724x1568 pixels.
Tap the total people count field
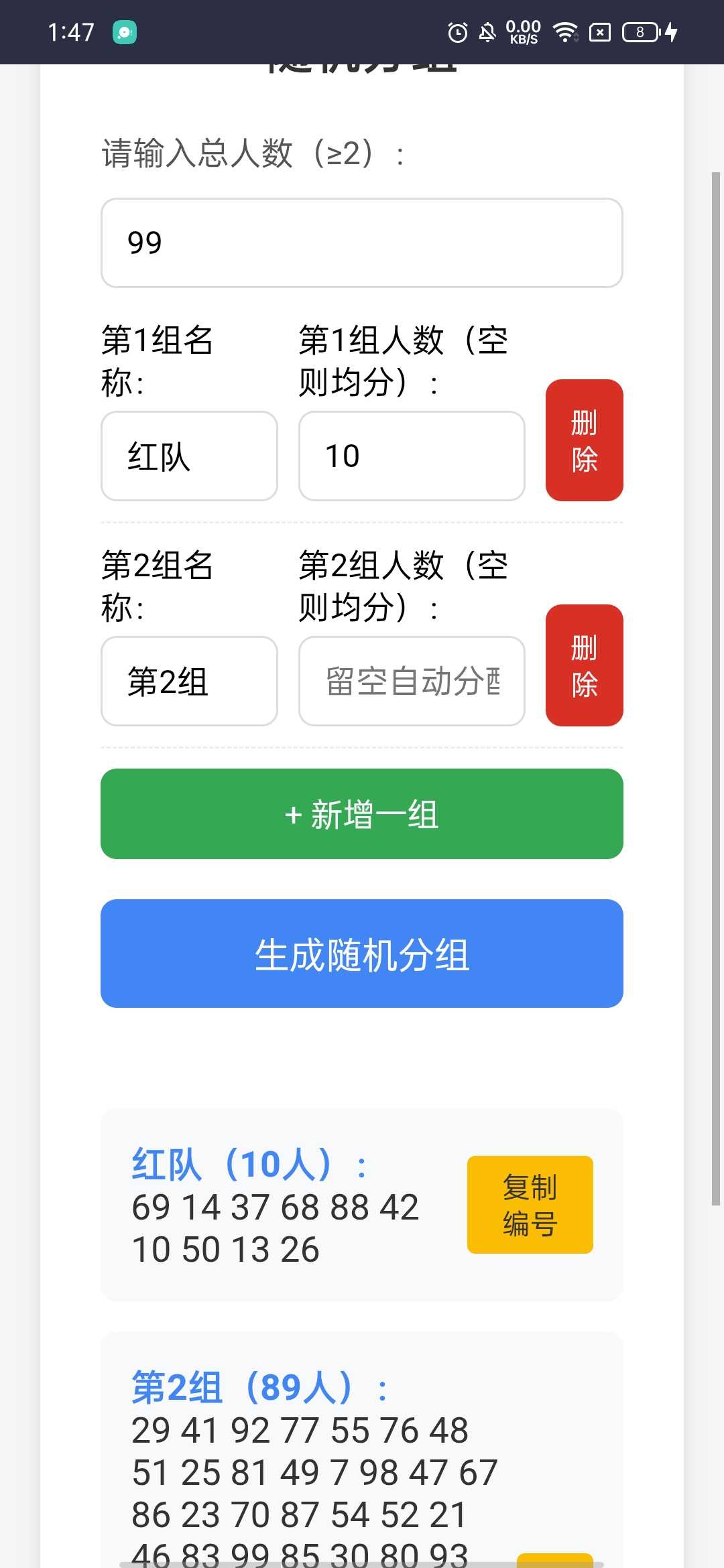pyautogui.click(x=362, y=243)
